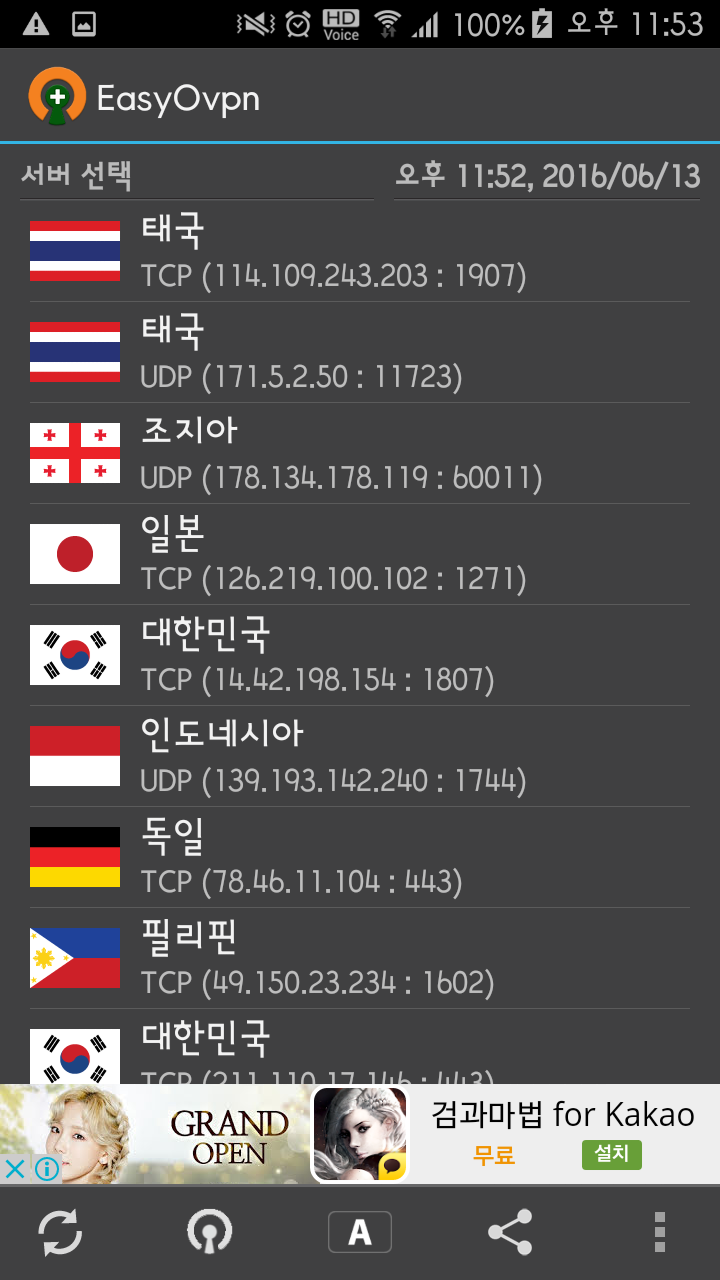Open the overflow menu
This screenshot has height=1280, width=720.
(659, 1232)
